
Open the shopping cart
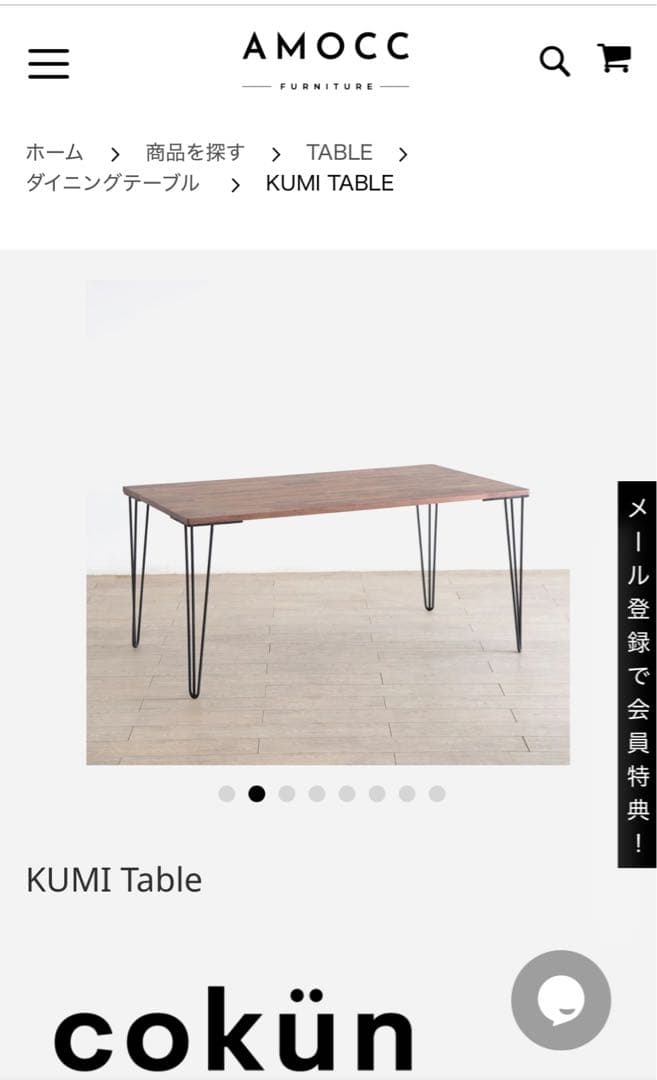(x=614, y=59)
